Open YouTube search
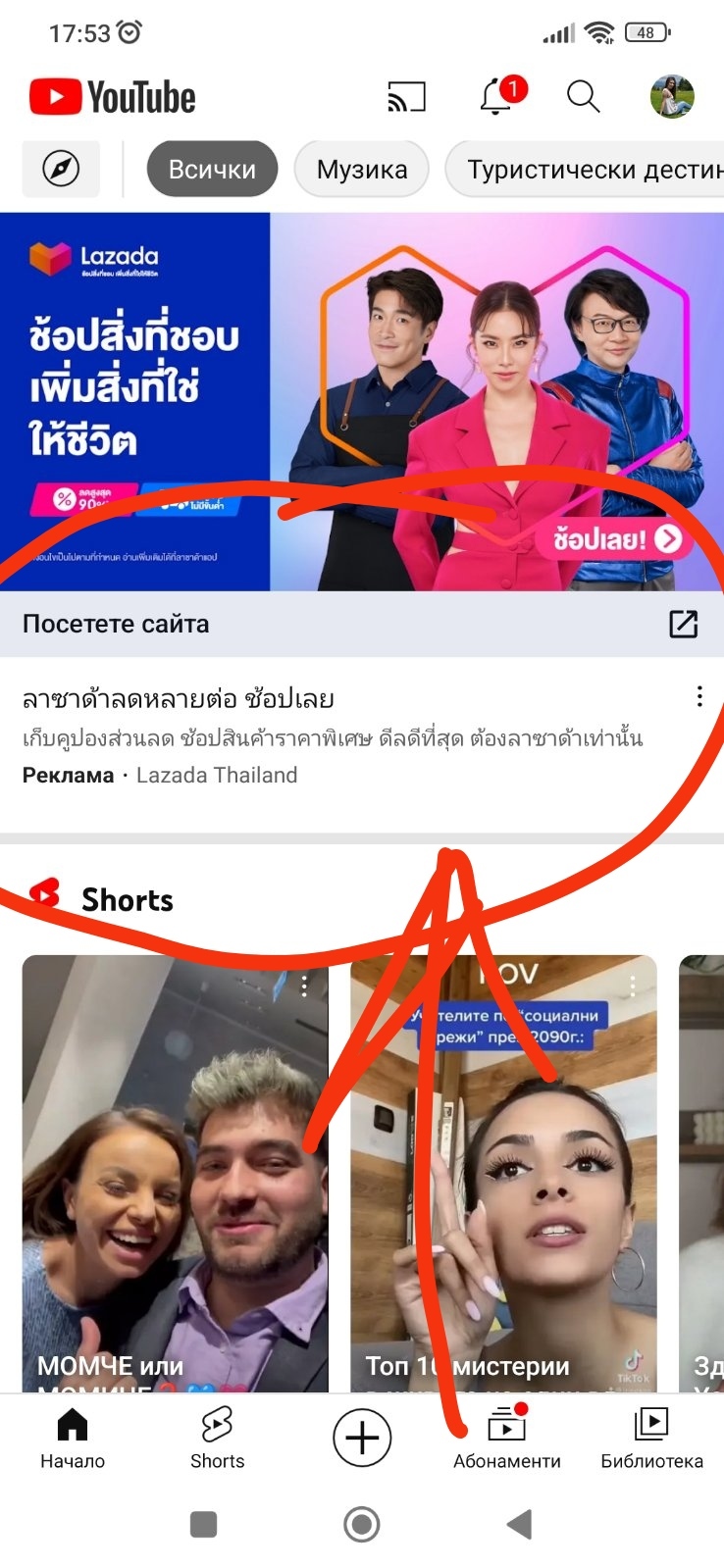This screenshot has height=1568, width=724. [x=583, y=97]
